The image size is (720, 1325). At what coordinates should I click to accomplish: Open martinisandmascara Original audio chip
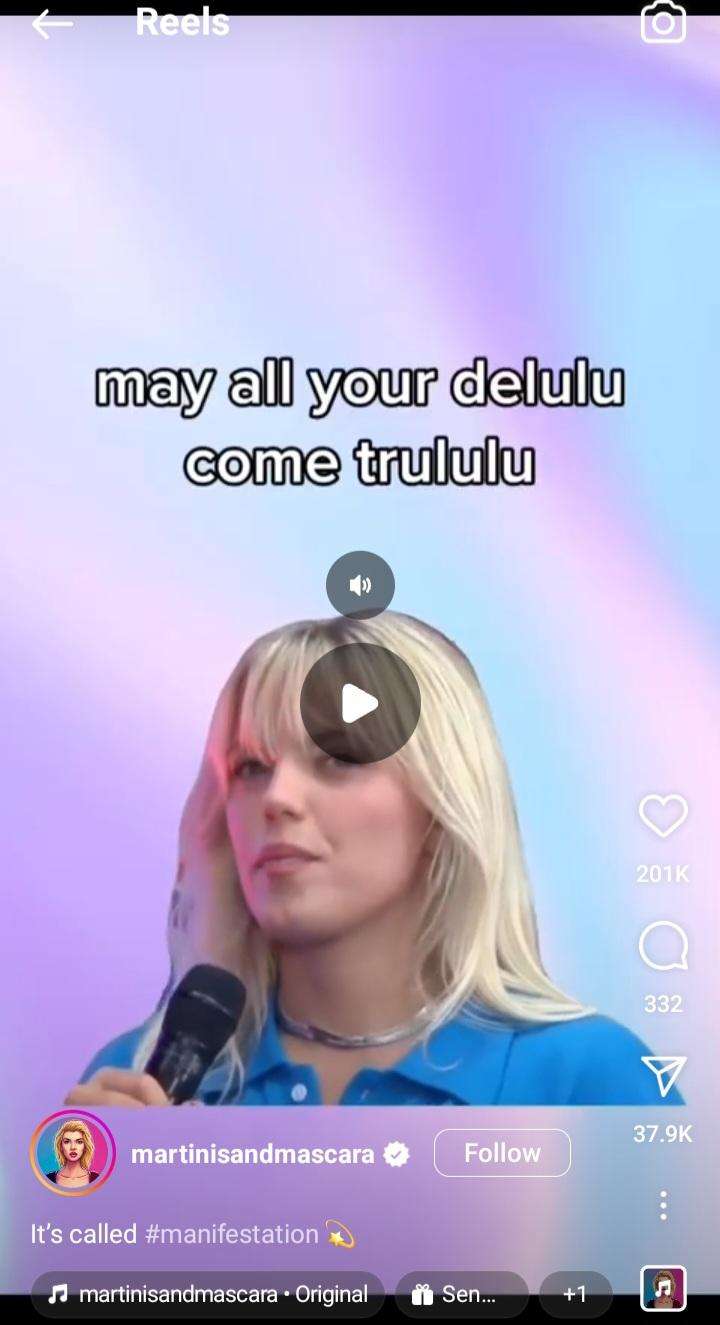(208, 1294)
